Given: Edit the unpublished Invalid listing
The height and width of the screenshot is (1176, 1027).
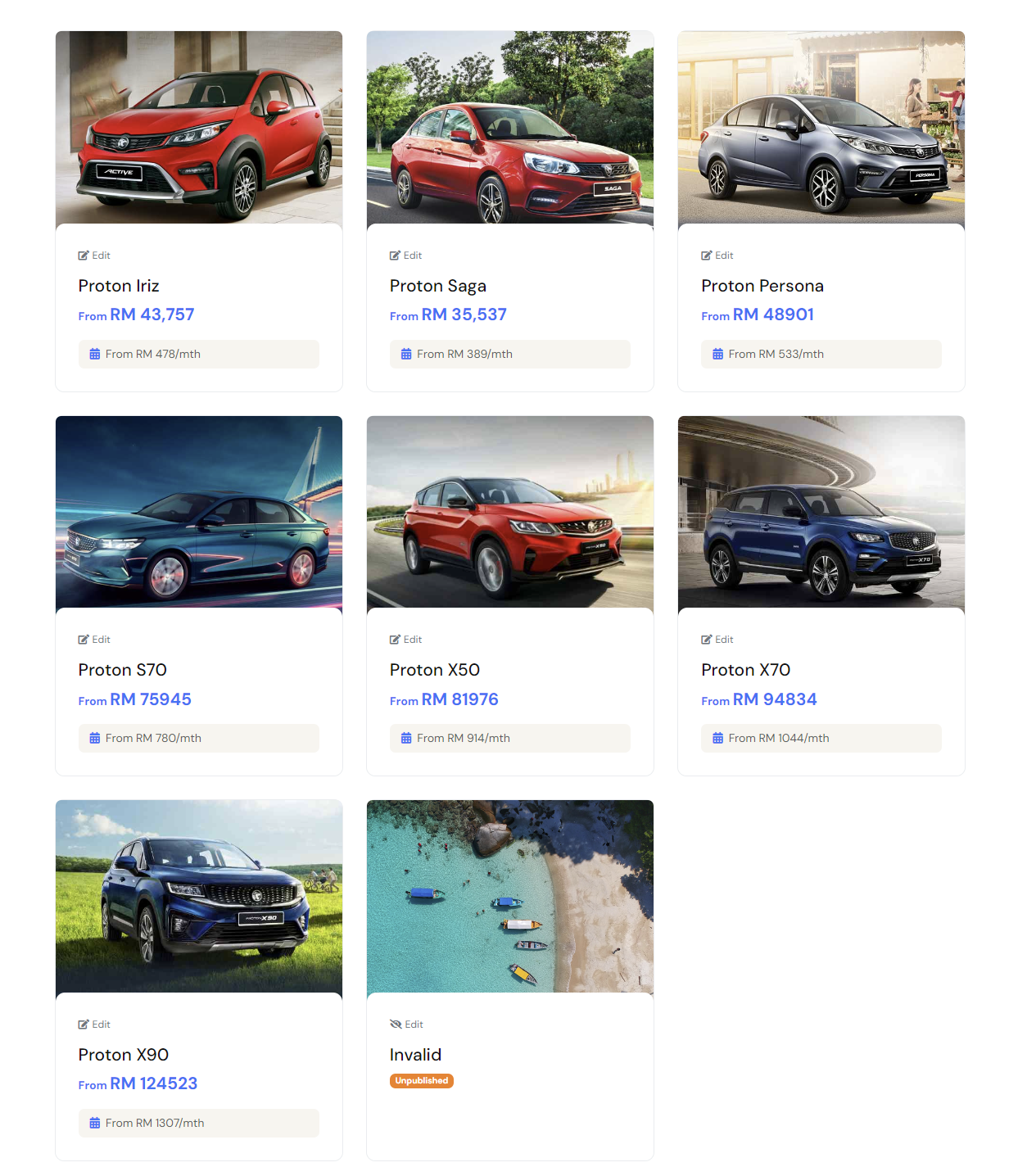Looking at the screenshot, I should pyautogui.click(x=407, y=1024).
